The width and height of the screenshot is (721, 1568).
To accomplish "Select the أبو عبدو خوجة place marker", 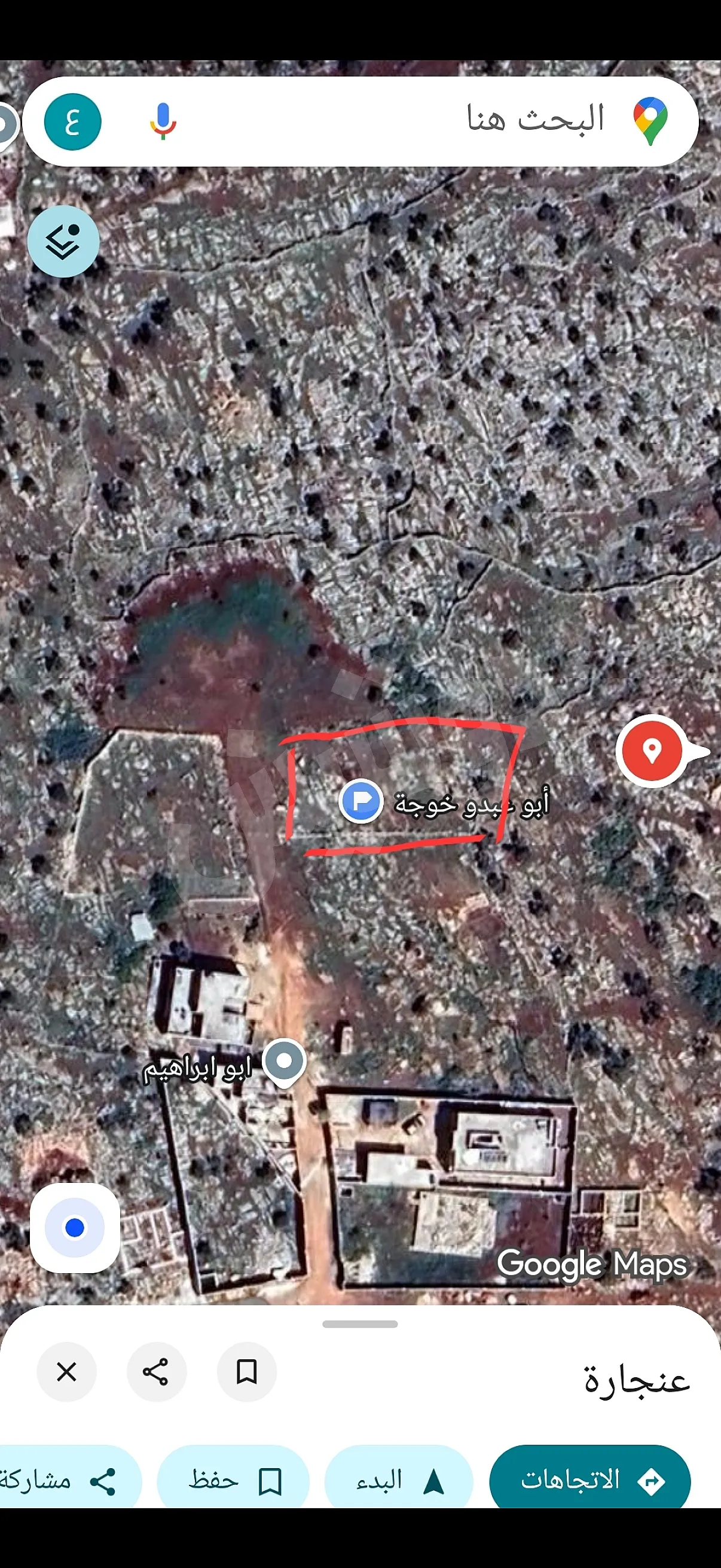I will pyautogui.click(x=362, y=801).
